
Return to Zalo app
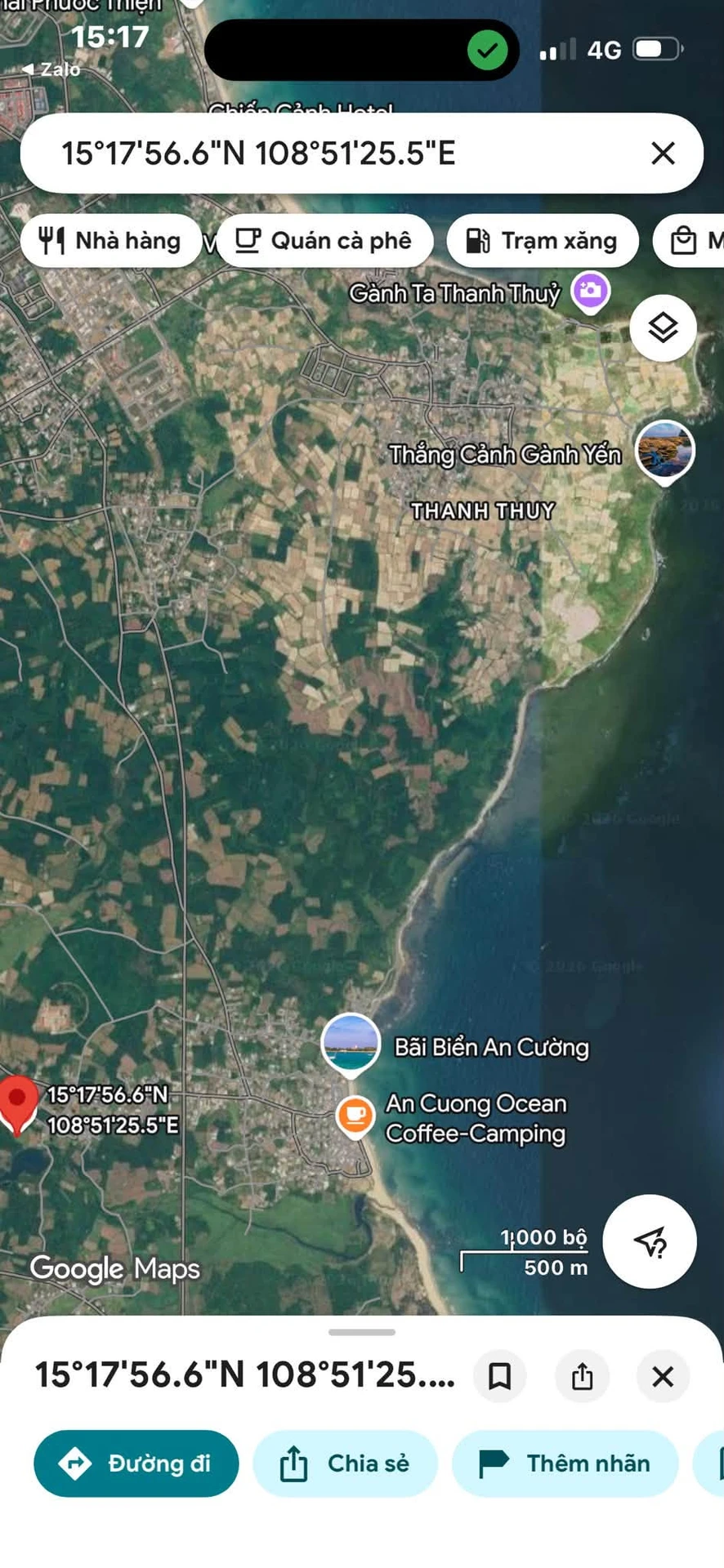51,69
